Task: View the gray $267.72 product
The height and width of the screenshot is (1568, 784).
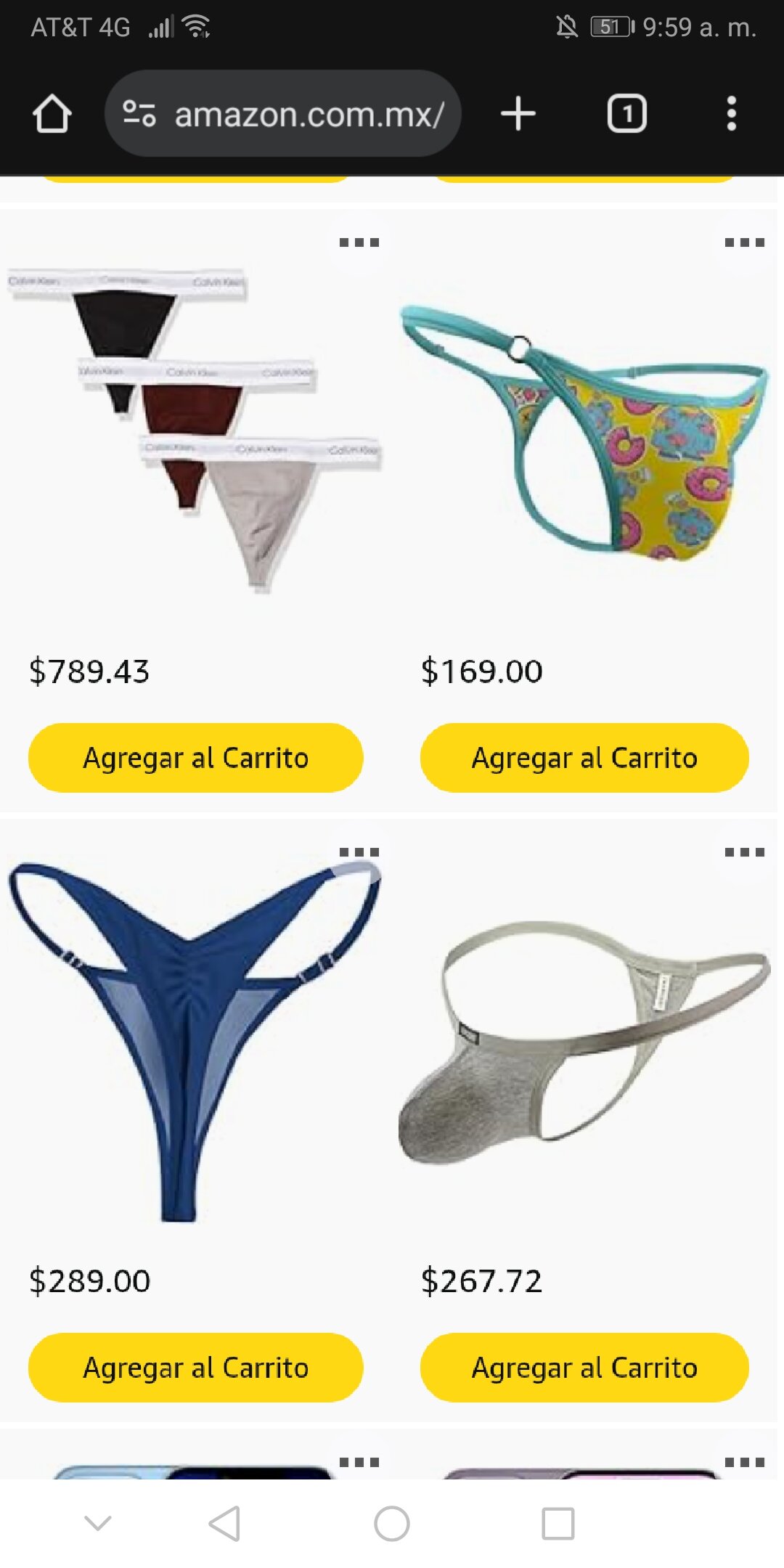Action: tap(584, 1038)
